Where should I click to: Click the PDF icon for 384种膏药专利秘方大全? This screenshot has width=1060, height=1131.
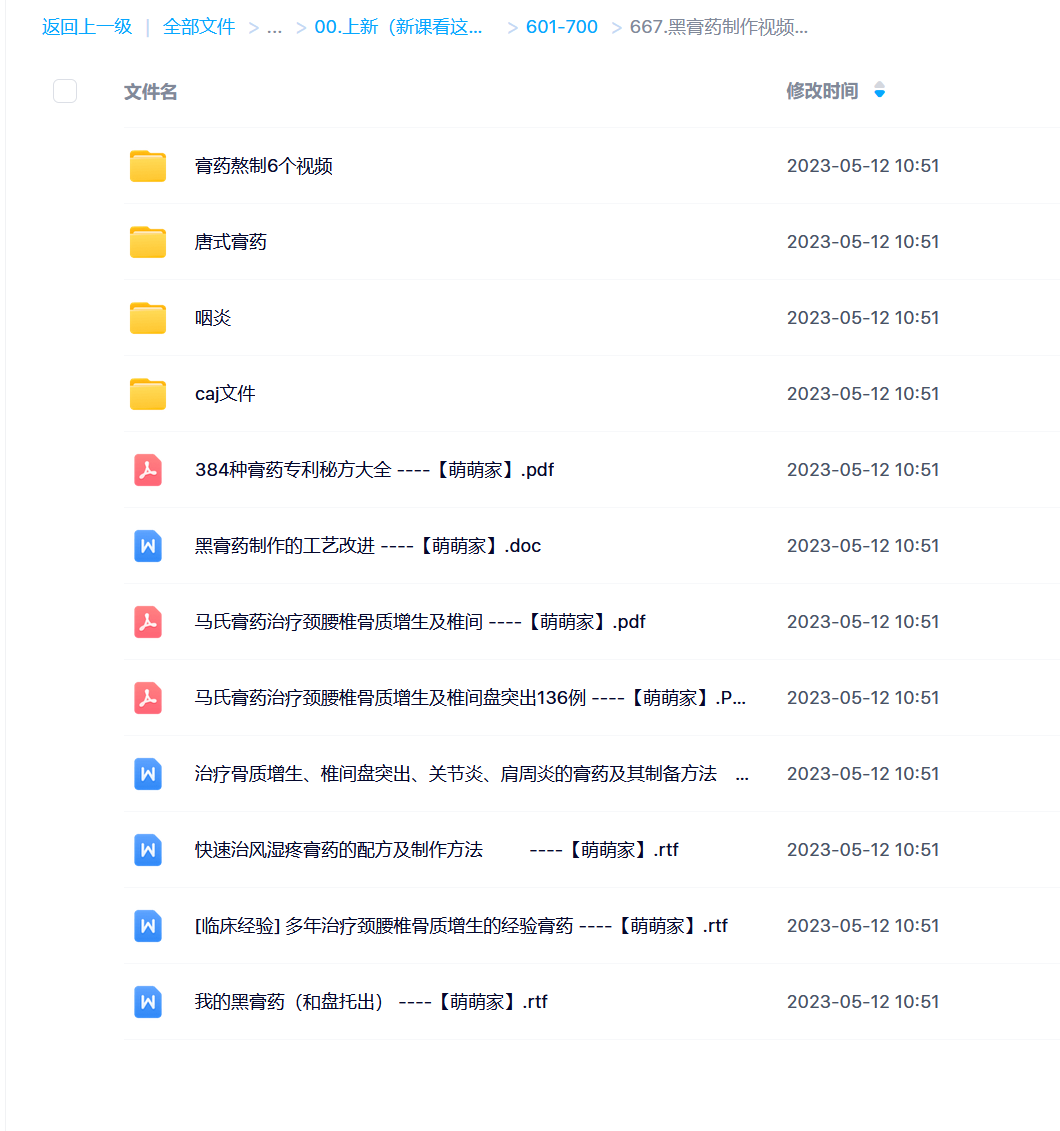pyautogui.click(x=147, y=469)
